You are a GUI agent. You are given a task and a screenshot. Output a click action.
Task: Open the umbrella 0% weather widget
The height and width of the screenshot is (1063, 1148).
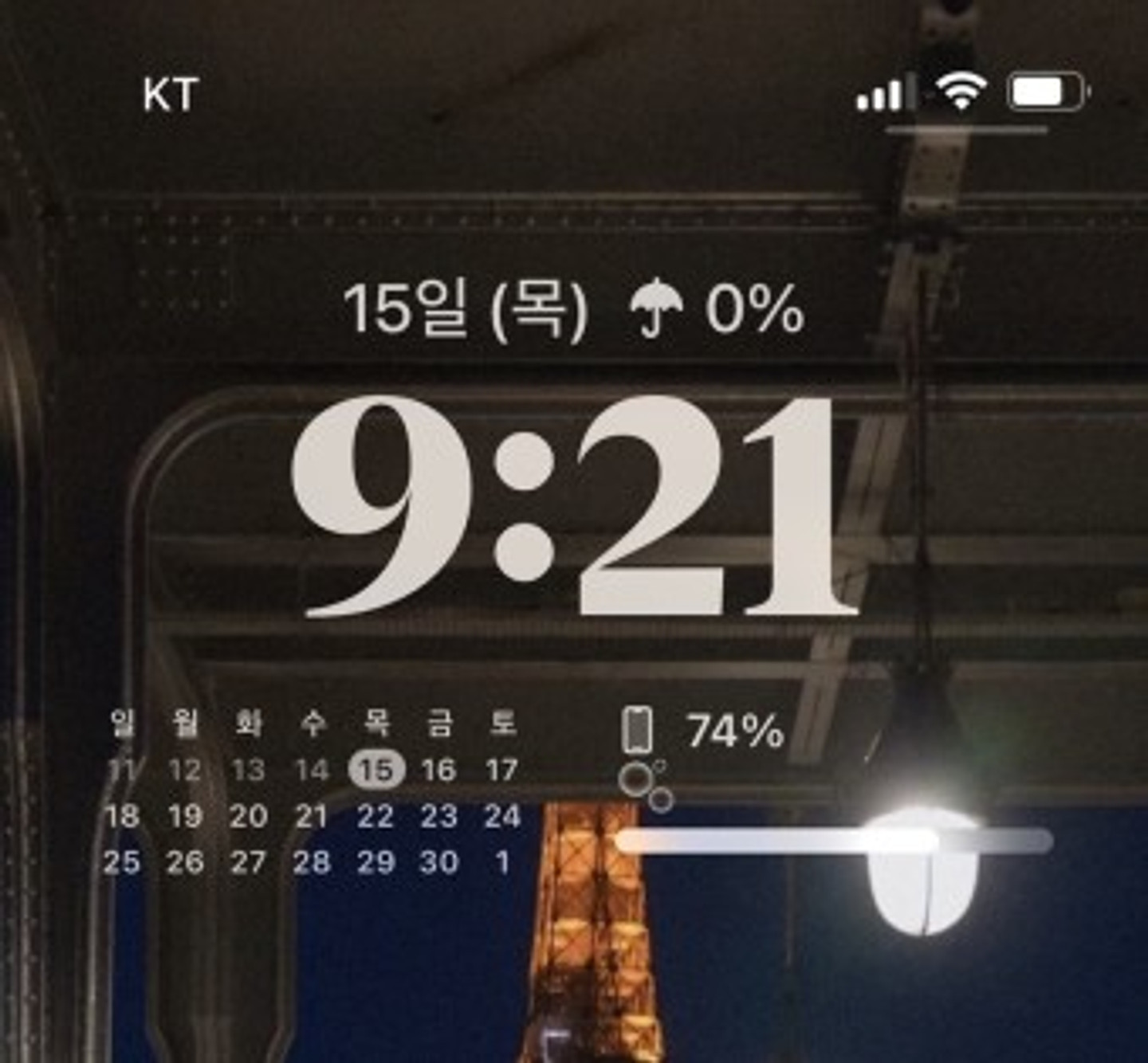click(716, 309)
